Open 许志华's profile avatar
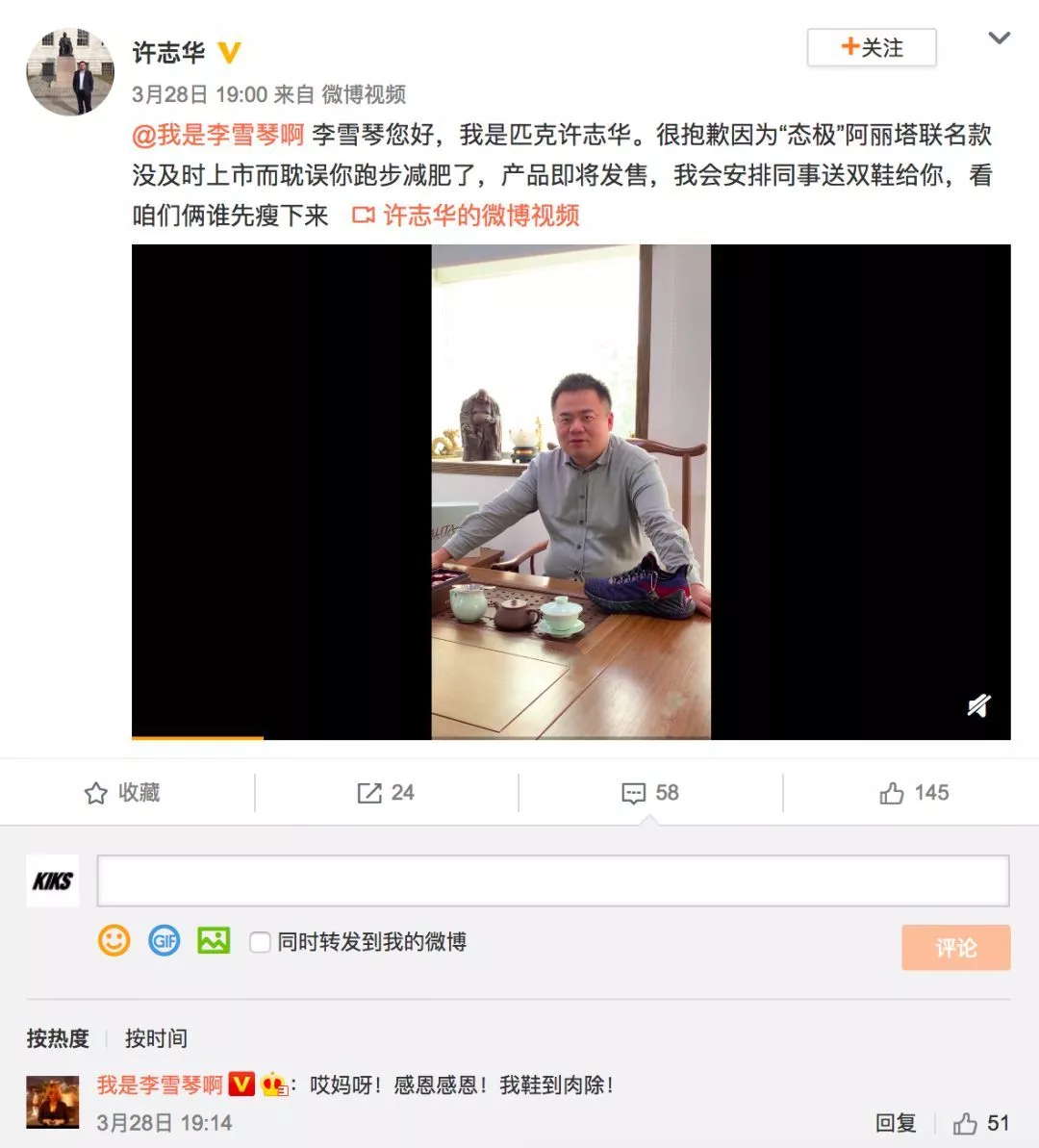 pyautogui.click(x=69, y=71)
